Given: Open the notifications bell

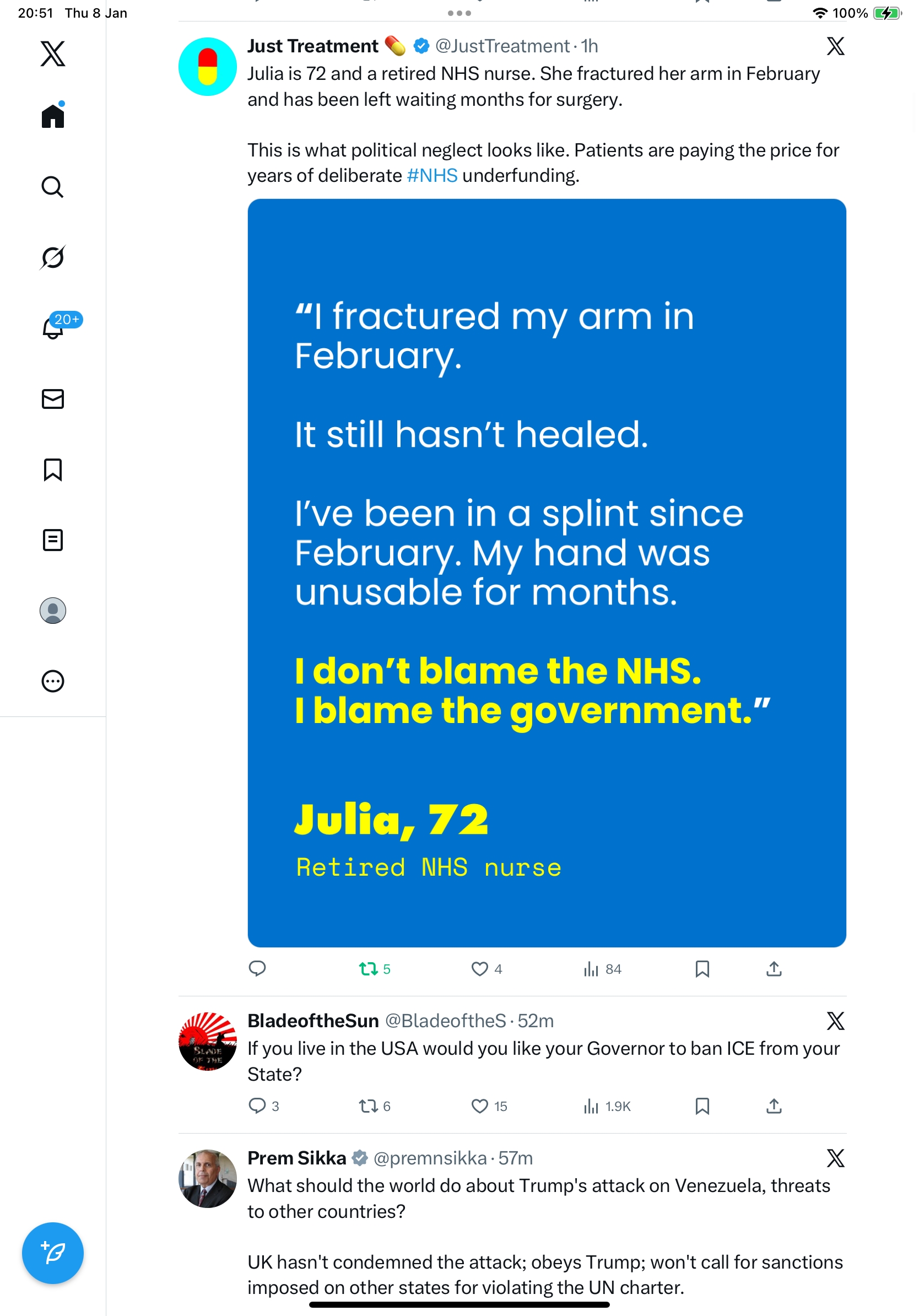Looking at the screenshot, I should pyautogui.click(x=53, y=328).
